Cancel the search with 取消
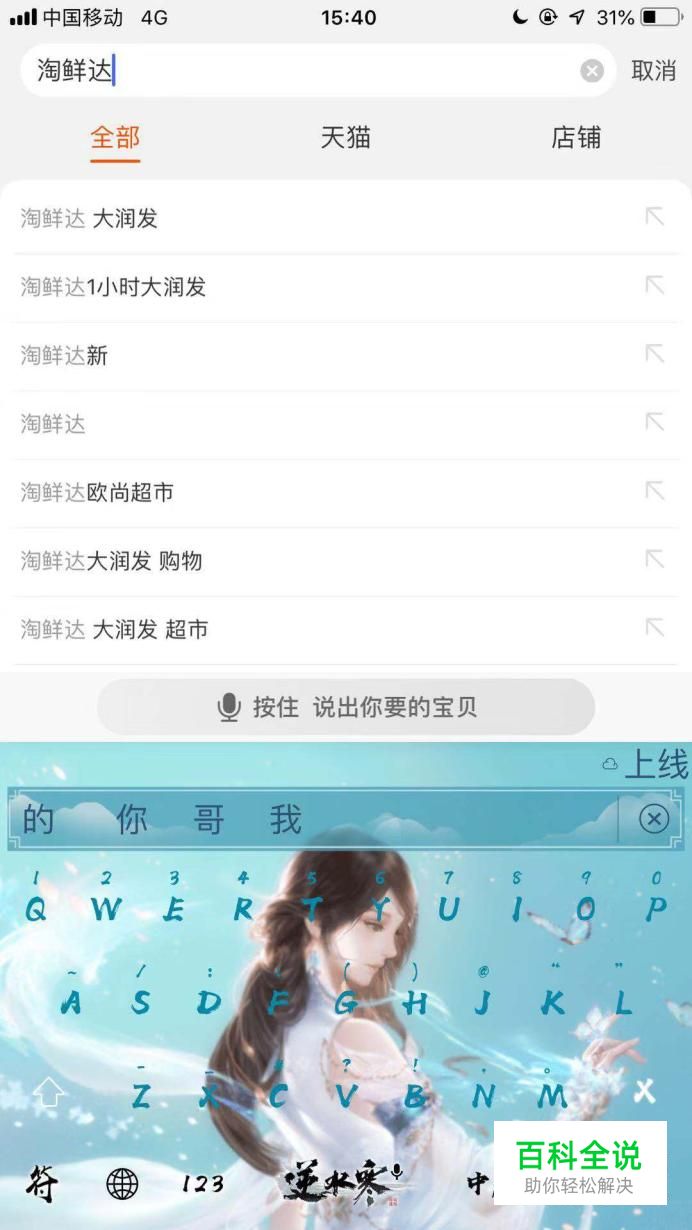 (654, 71)
